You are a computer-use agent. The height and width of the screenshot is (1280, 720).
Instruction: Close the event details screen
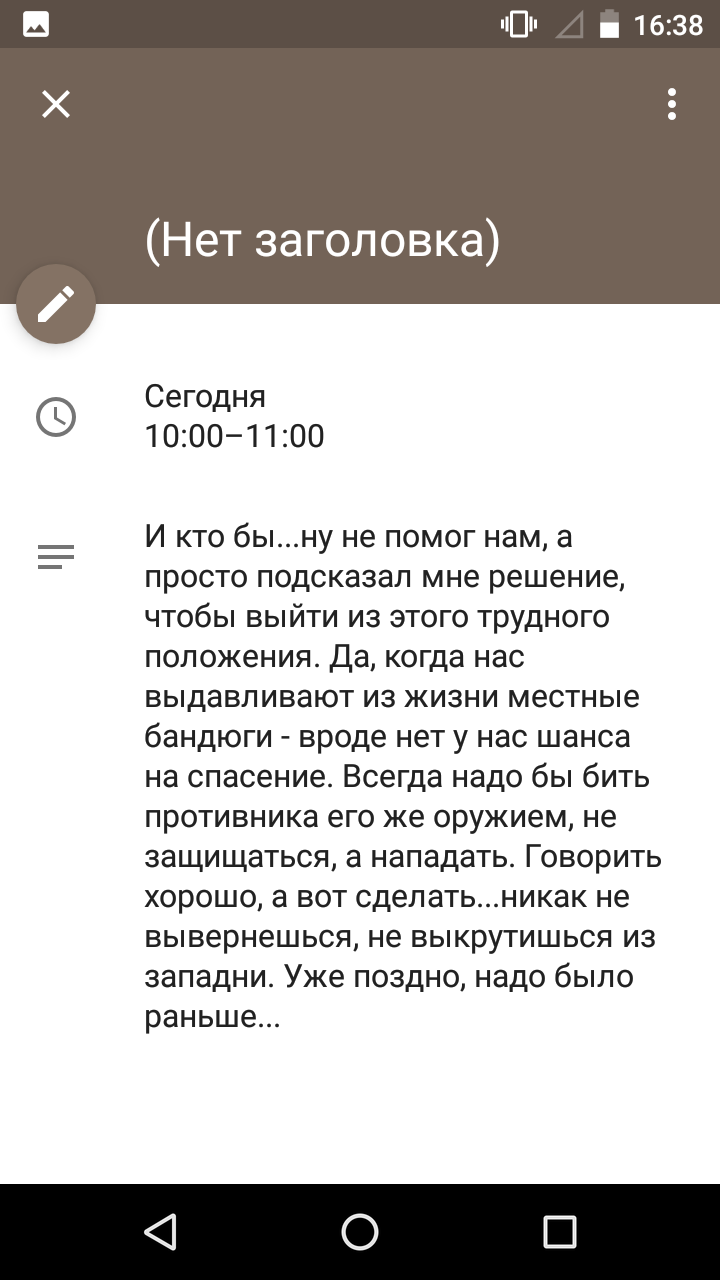(56, 104)
